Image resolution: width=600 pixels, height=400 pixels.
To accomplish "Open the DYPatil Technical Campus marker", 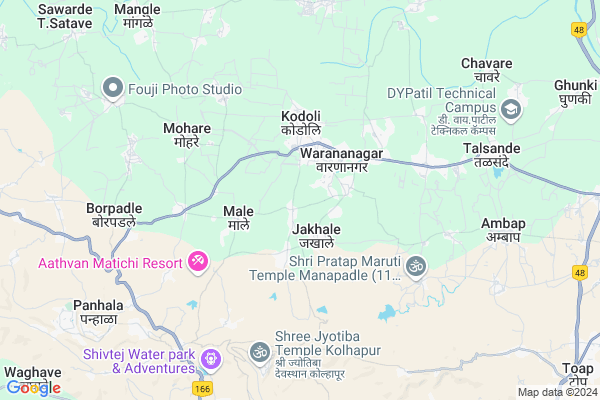I will [512, 107].
